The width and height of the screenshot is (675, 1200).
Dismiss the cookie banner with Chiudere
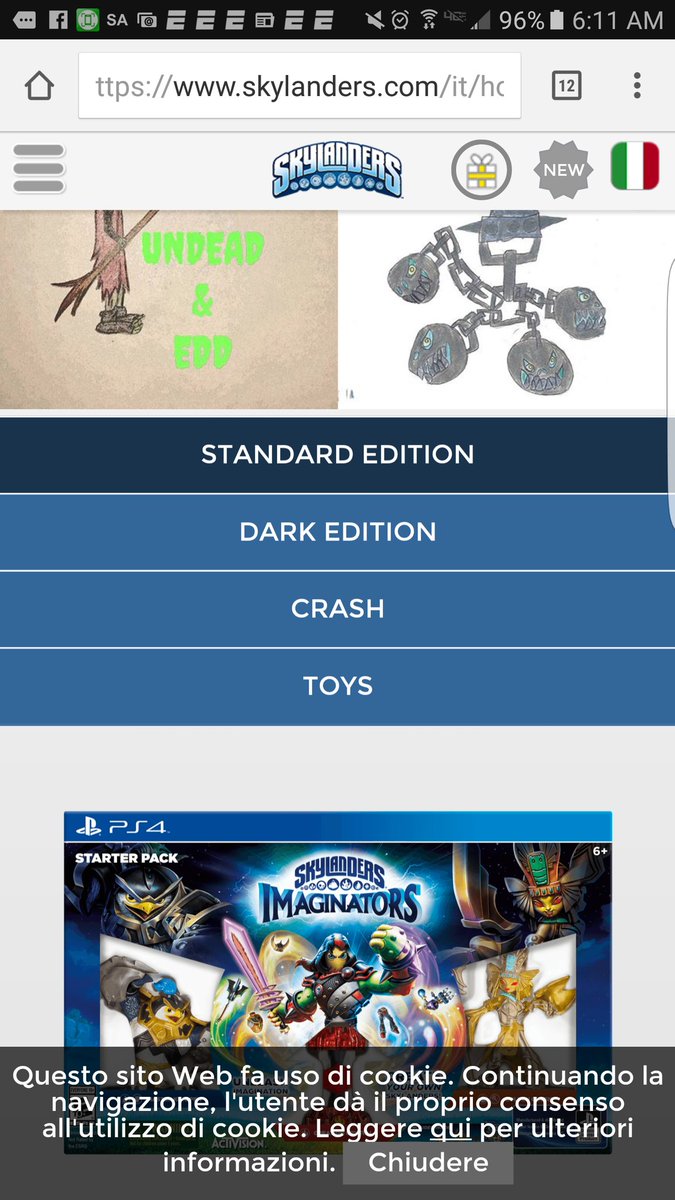click(428, 1163)
